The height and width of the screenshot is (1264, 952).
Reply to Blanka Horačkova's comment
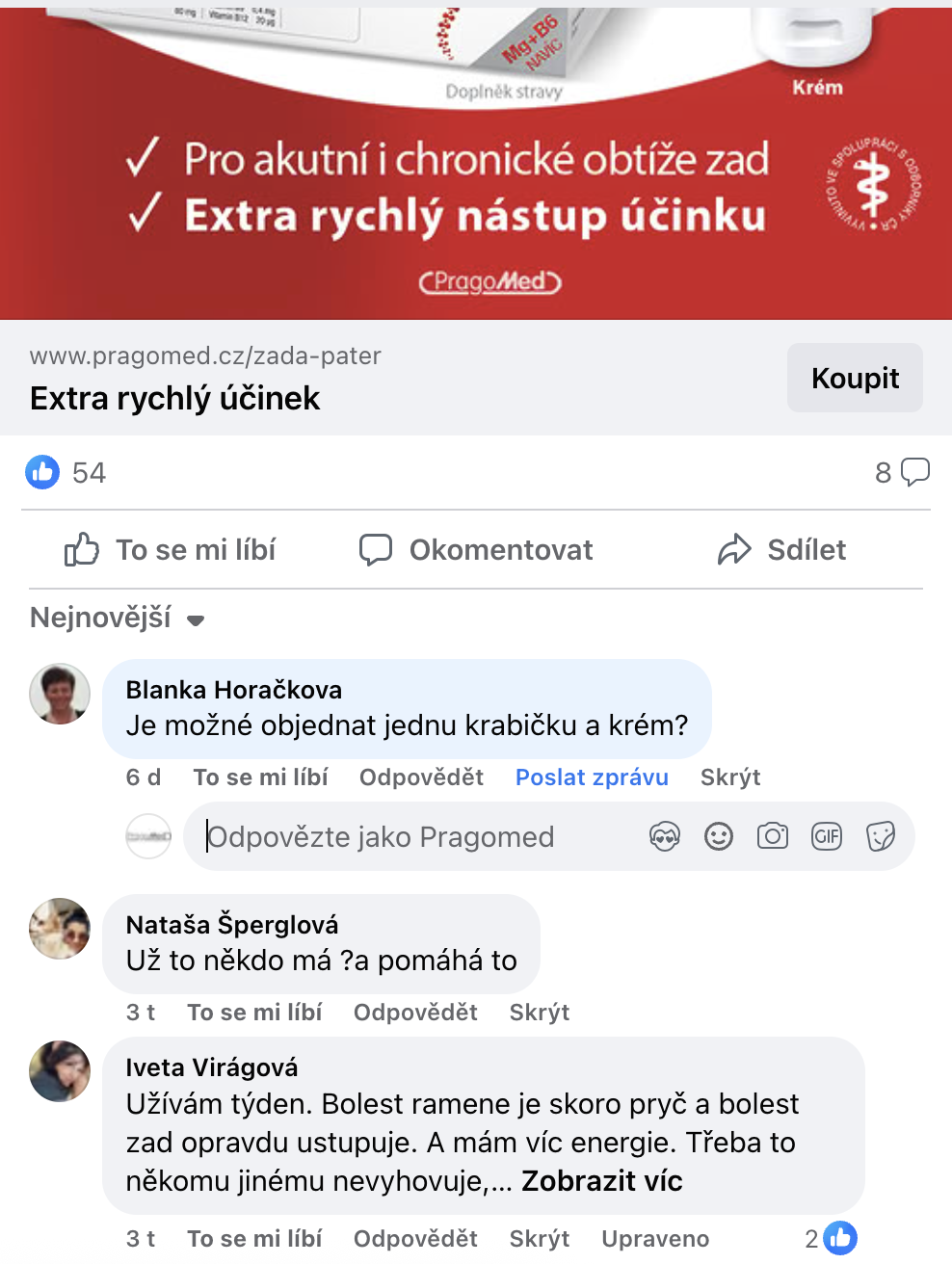pyautogui.click(x=421, y=777)
